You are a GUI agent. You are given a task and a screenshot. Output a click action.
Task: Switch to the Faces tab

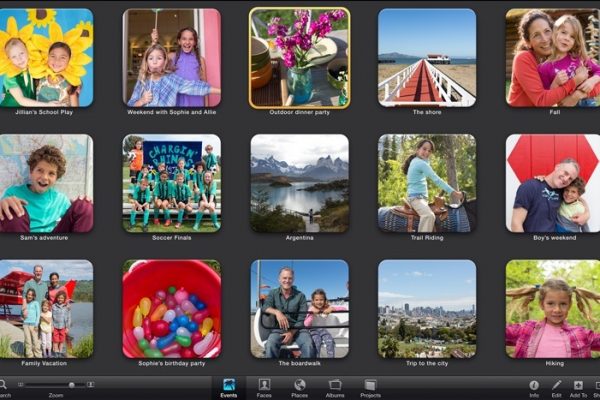click(x=264, y=387)
